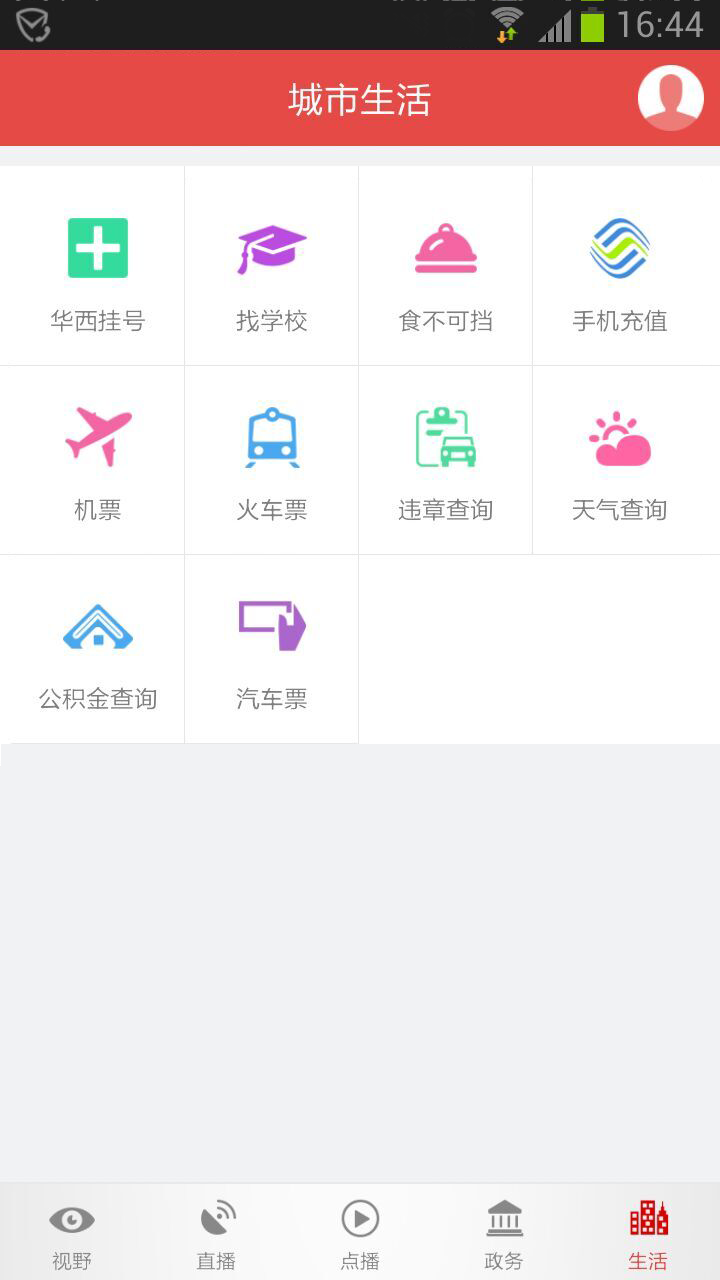Check 天气查询 weather lookup
This screenshot has width=720, height=1280.
619,460
